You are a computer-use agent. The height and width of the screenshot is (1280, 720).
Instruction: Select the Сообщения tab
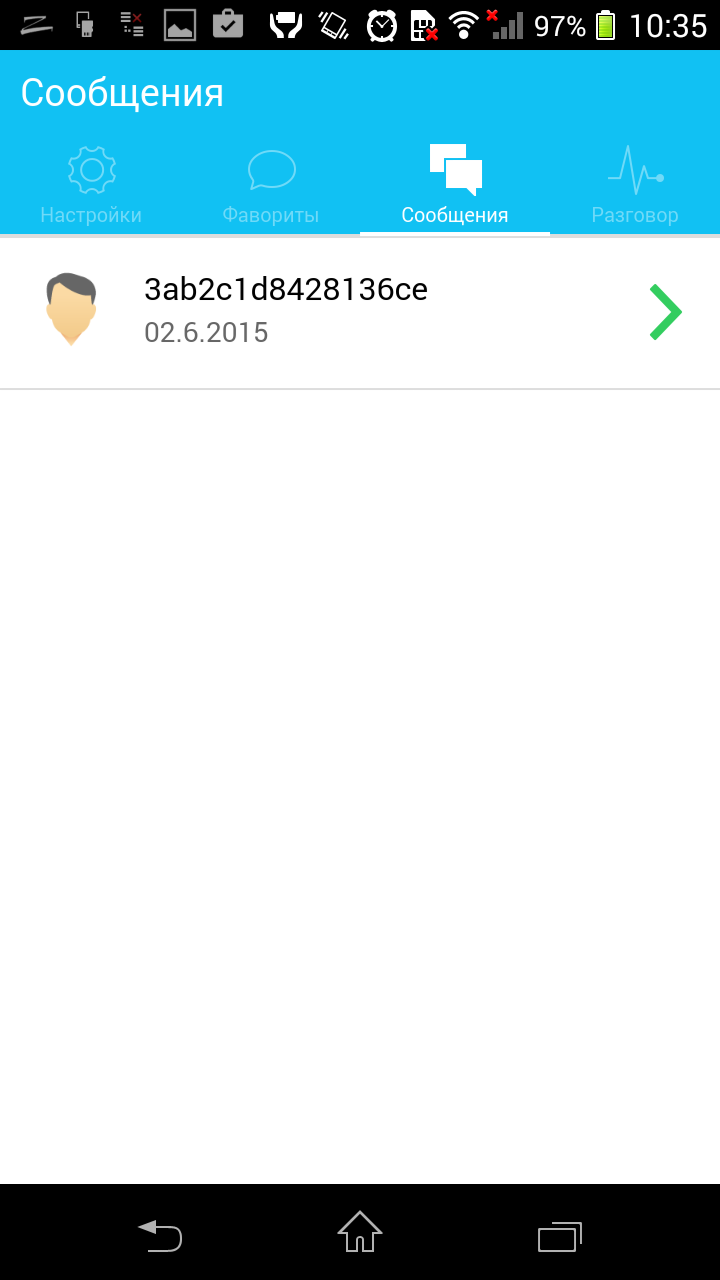[x=455, y=186]
